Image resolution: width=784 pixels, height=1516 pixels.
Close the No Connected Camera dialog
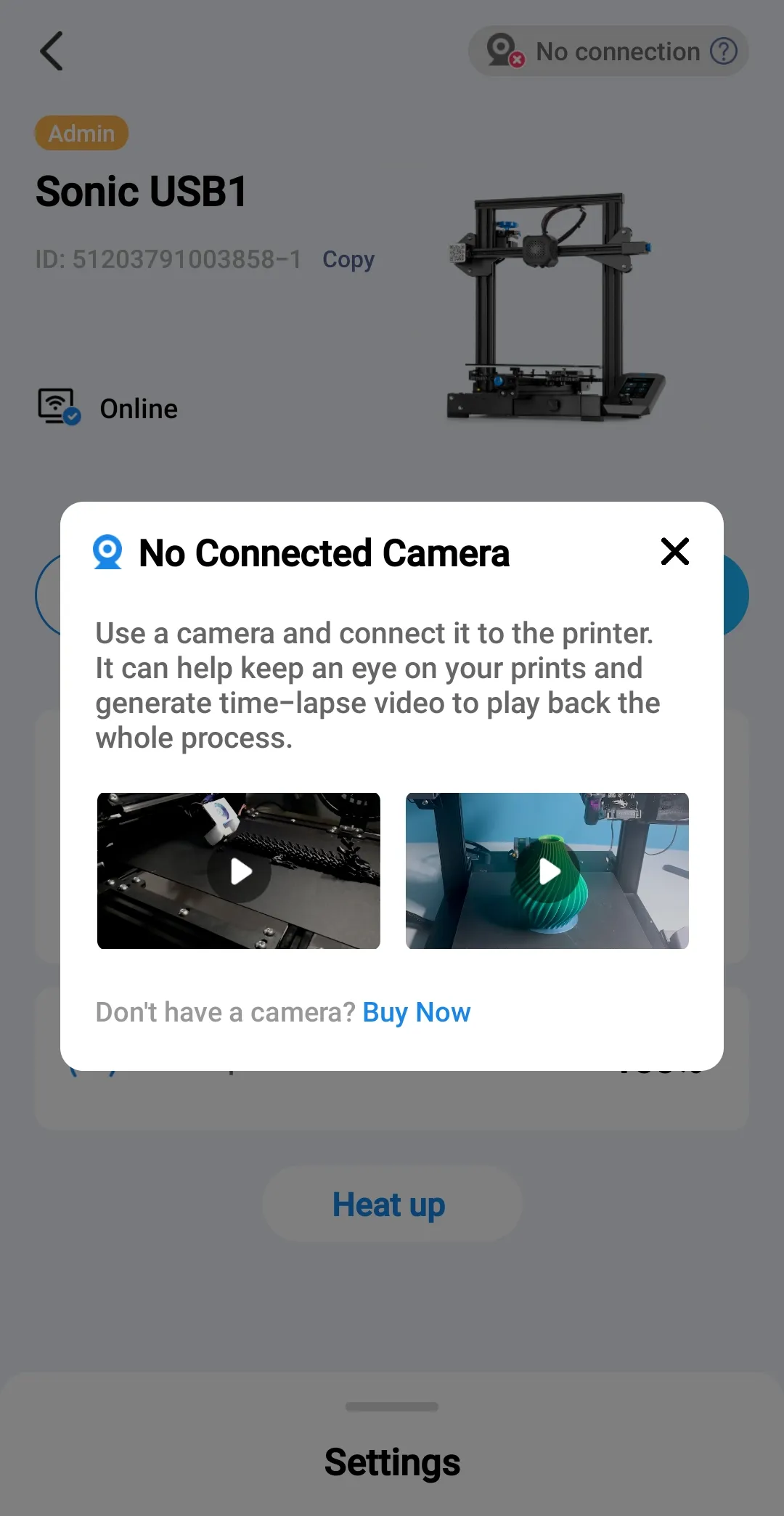pyautogui.click(x=674, y=552)
